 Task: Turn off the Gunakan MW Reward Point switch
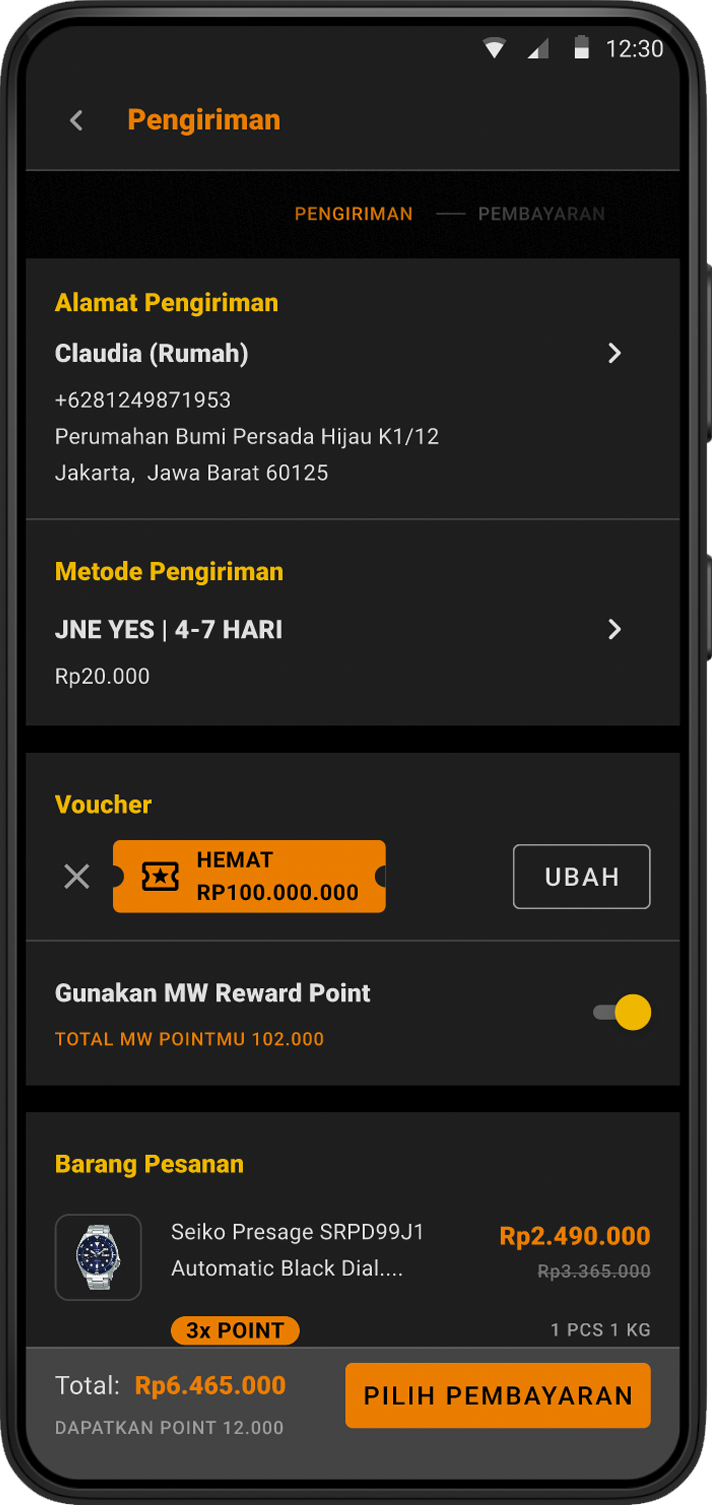point(622,1012)
